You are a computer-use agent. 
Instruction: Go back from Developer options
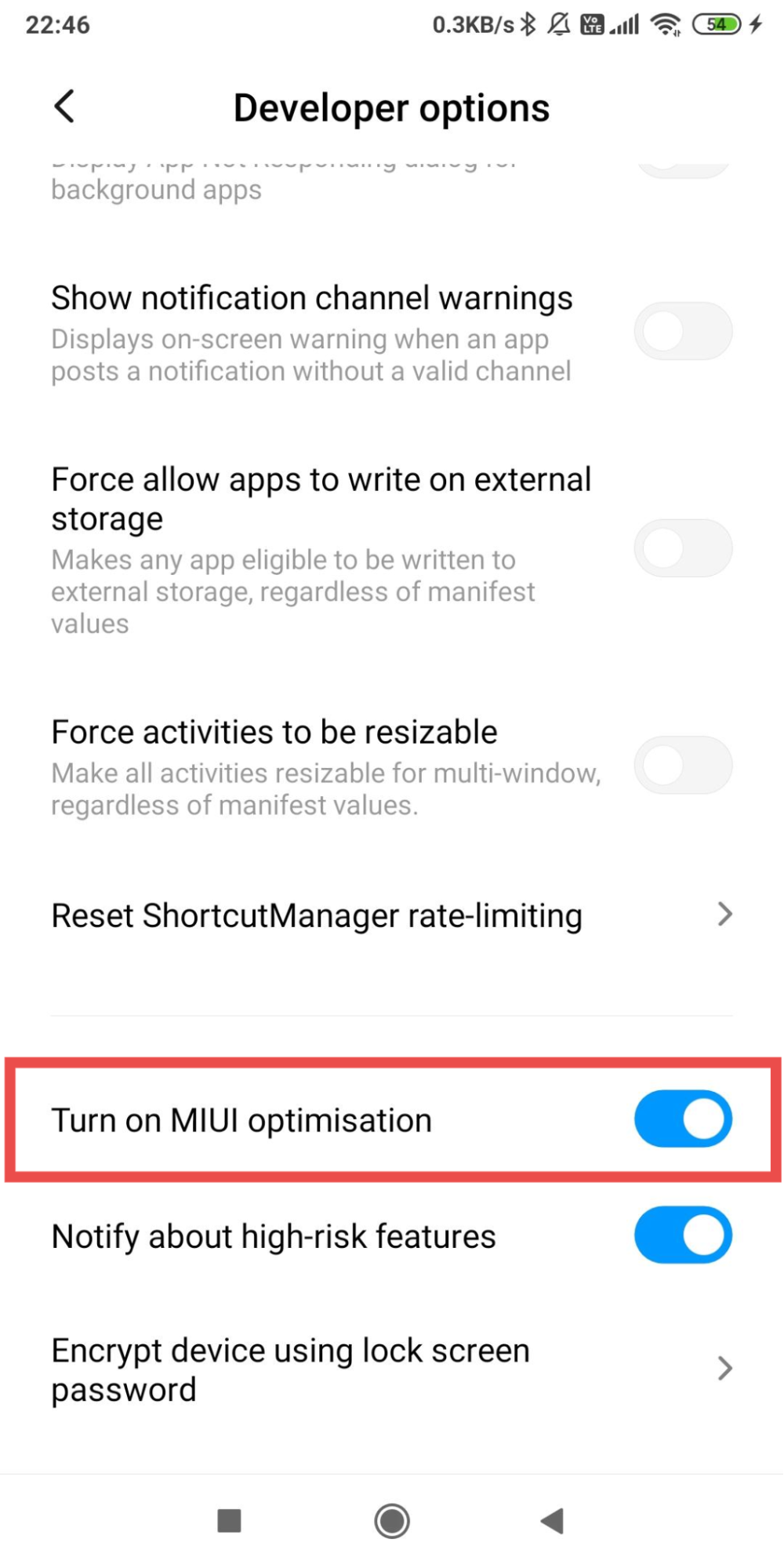(x=64, y=106)
